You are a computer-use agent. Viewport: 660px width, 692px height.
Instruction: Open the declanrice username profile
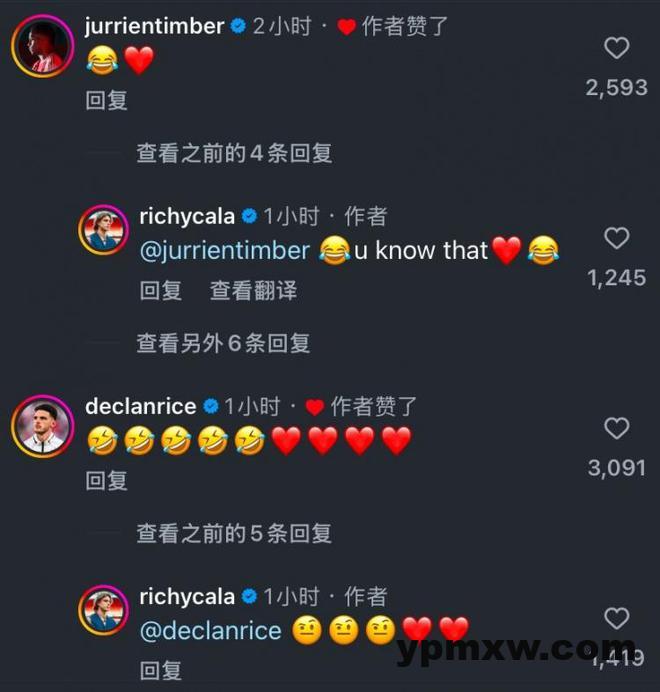(141, 407)
